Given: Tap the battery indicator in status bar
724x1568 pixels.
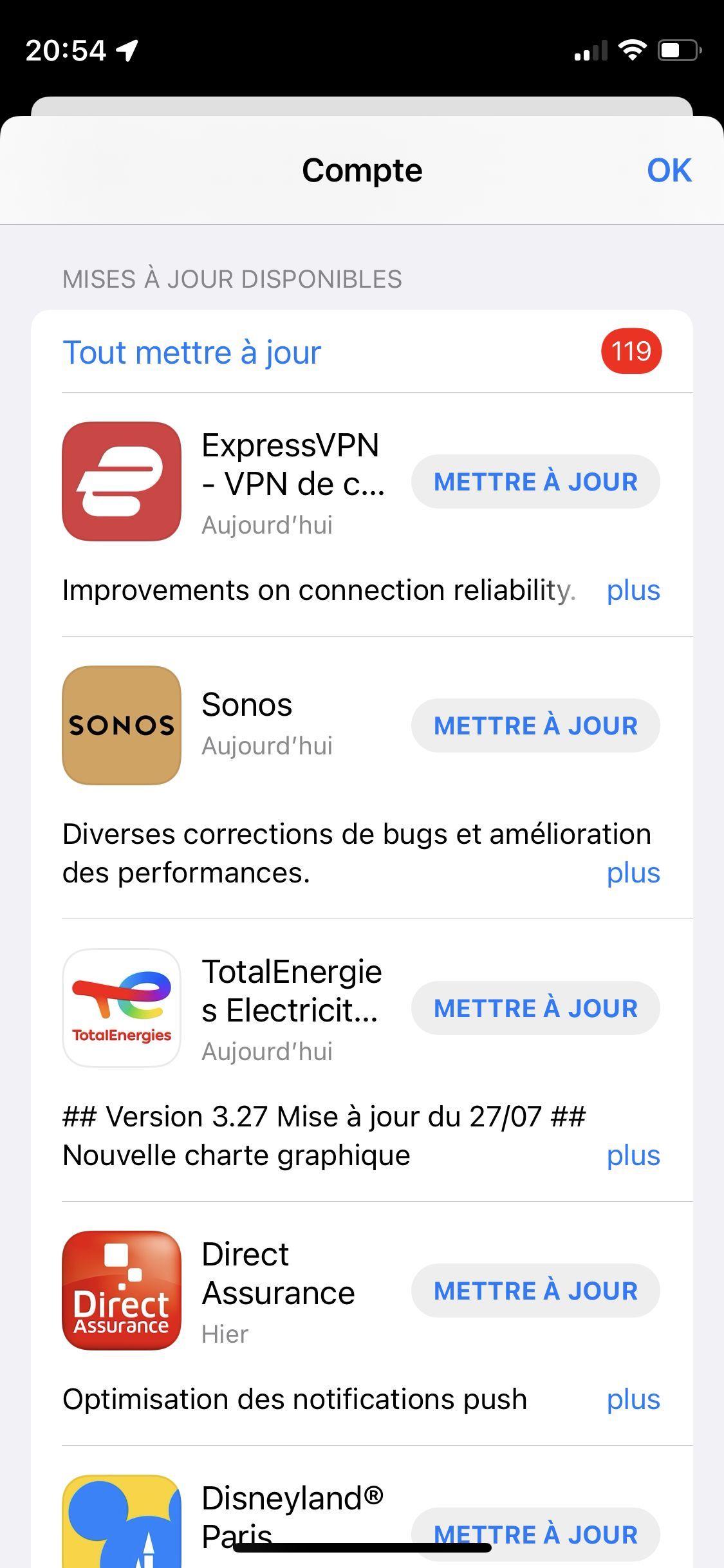Looking at the screenshot, I should 678,50.
